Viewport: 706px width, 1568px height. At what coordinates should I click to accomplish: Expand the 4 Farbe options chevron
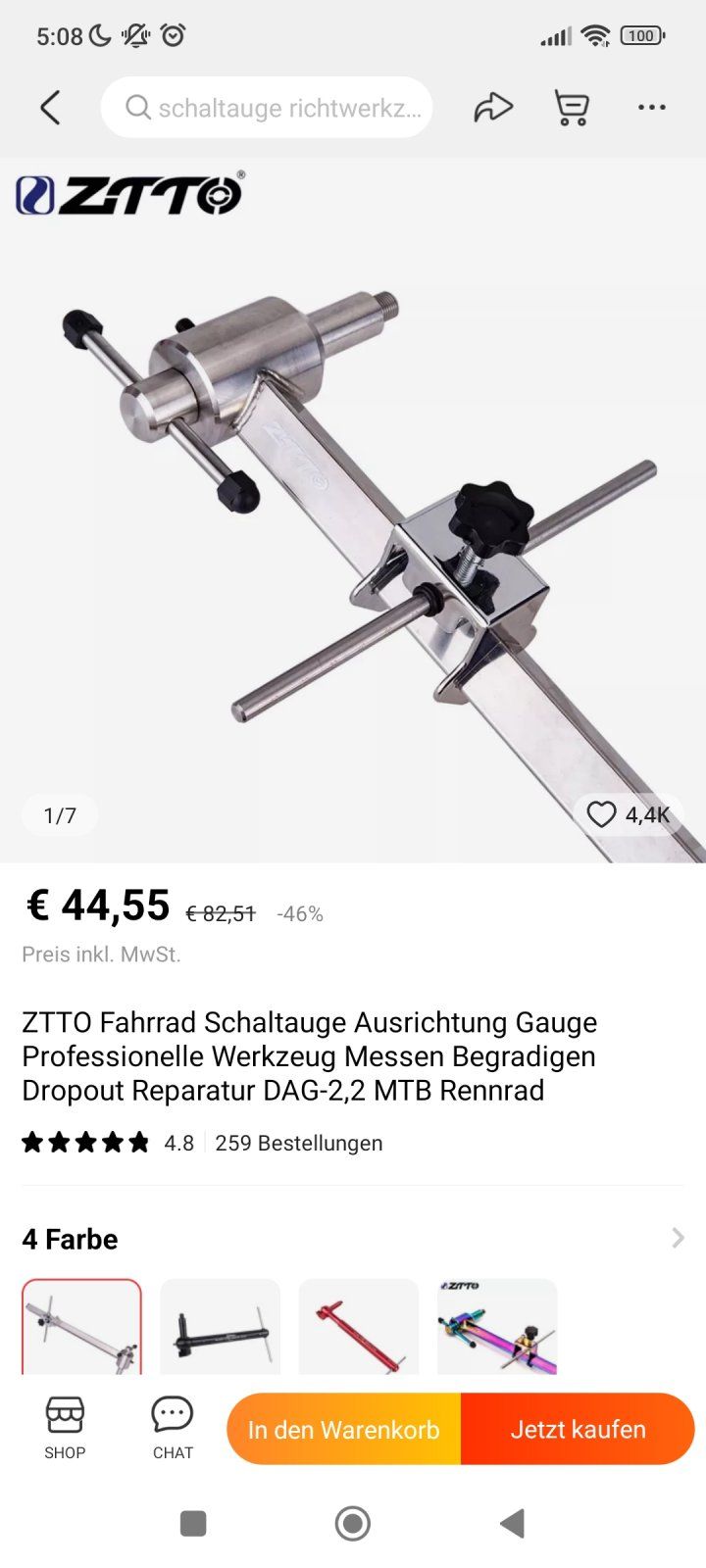(x=678, y=1238)
